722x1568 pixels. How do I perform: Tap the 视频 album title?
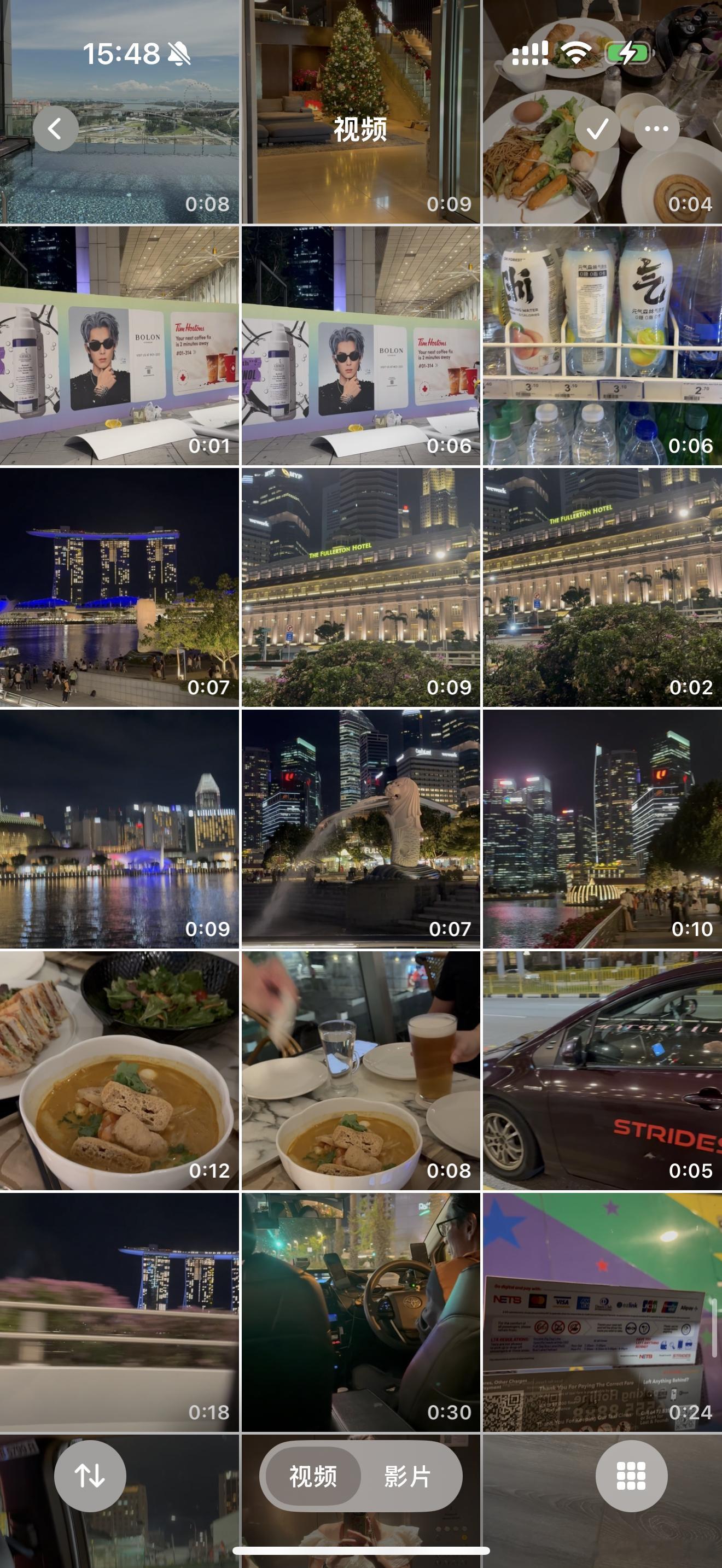click(x=360, y=130)
